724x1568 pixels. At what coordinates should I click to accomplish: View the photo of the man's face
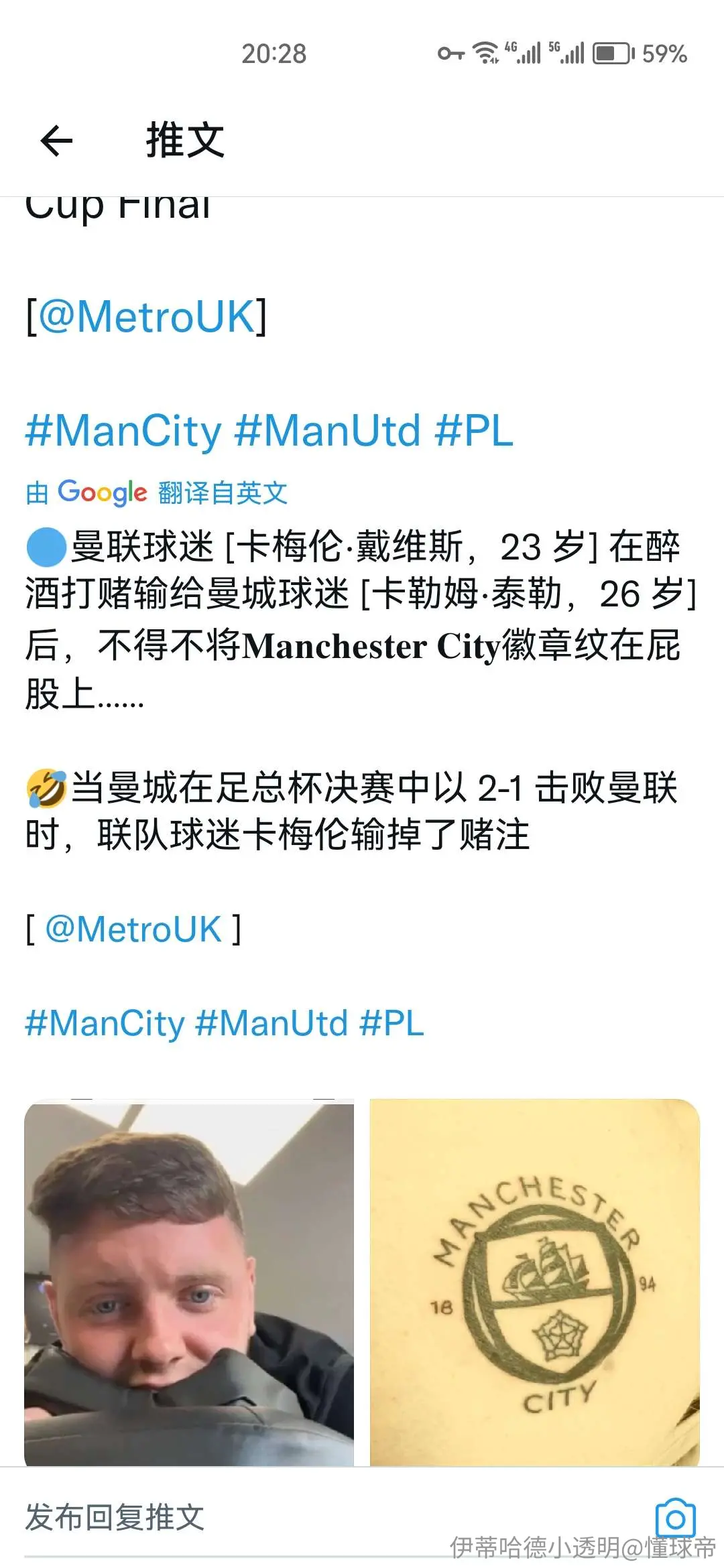coord(189,1283)
